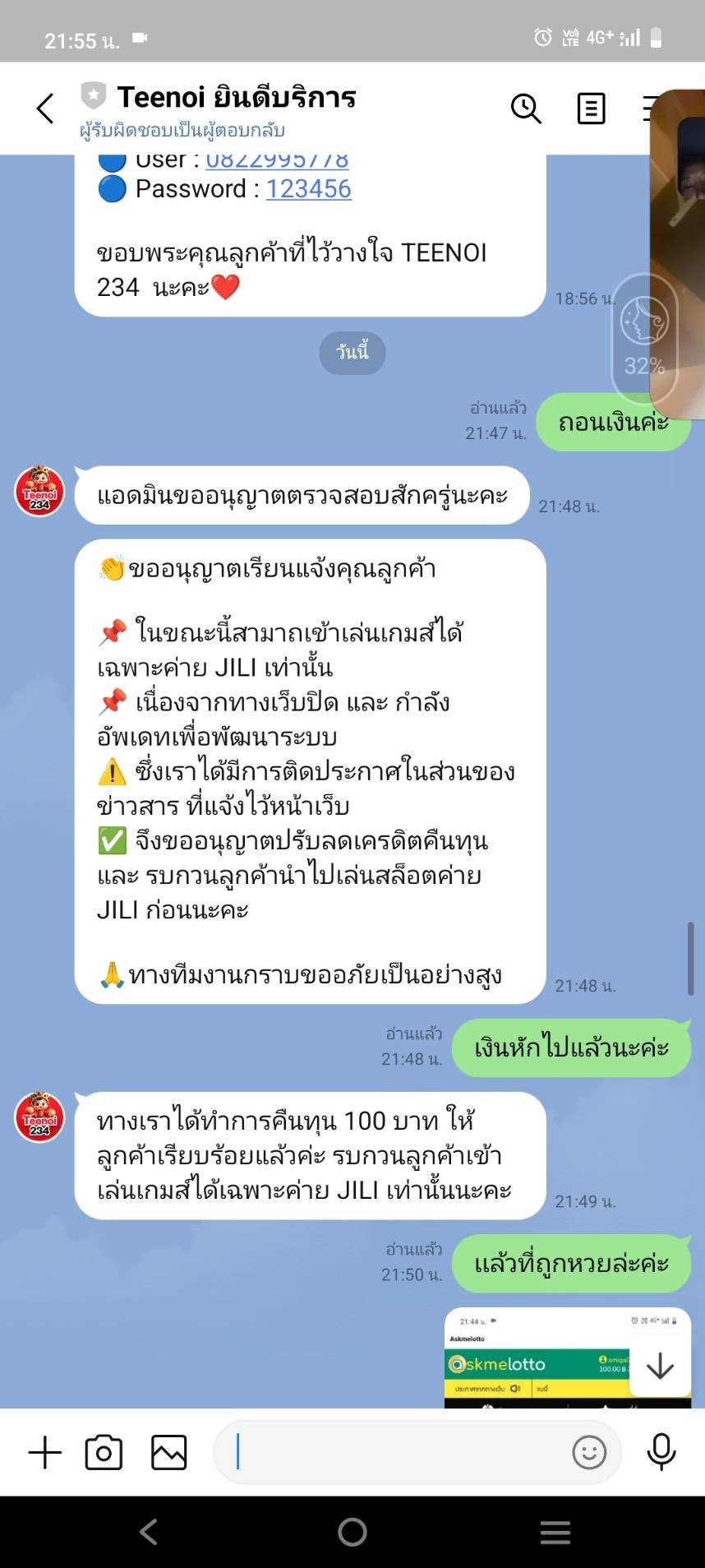
Task: Open the system recent apps button
Action: pos(555,1532)
